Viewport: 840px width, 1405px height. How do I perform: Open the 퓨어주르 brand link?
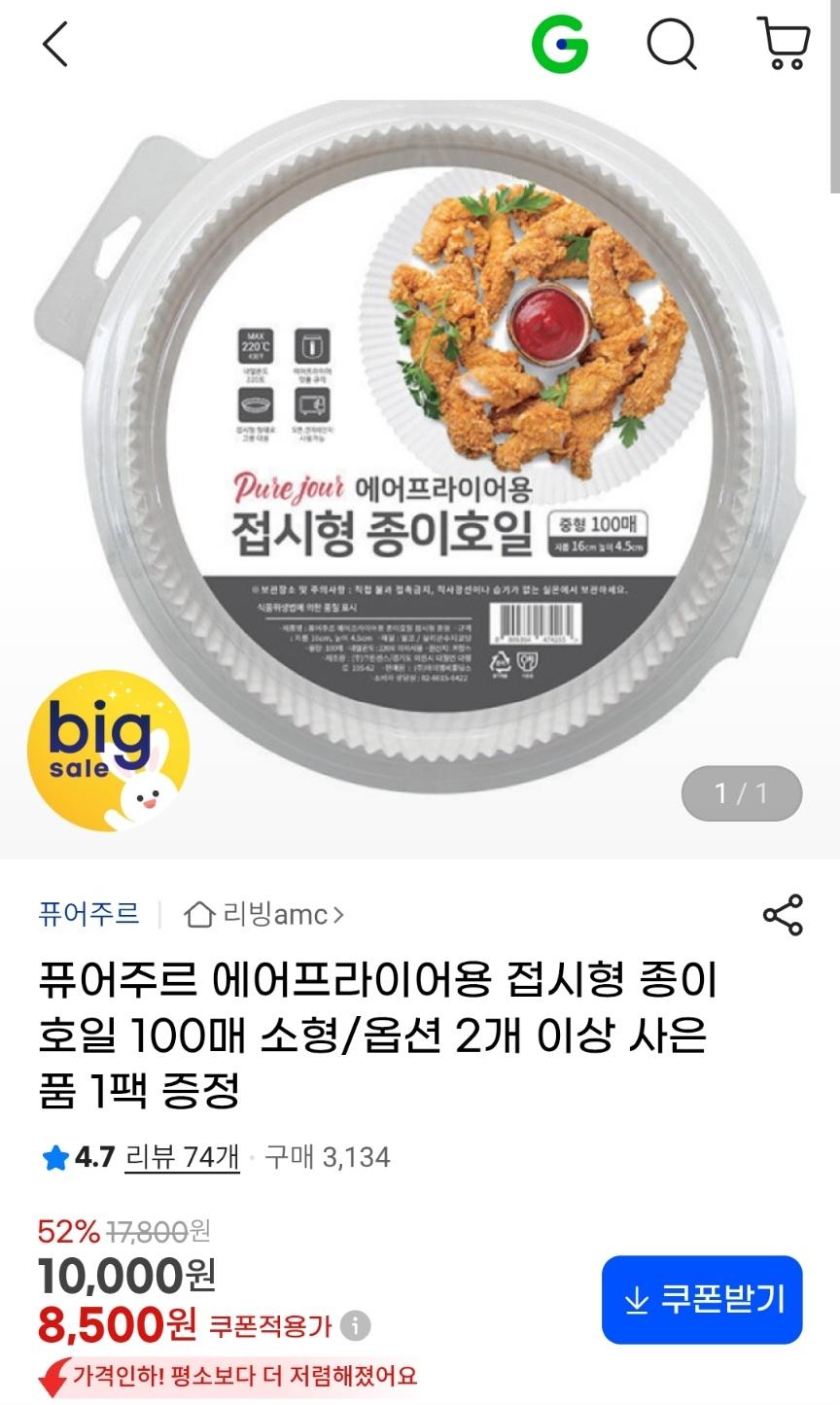(x=88, y=914)
